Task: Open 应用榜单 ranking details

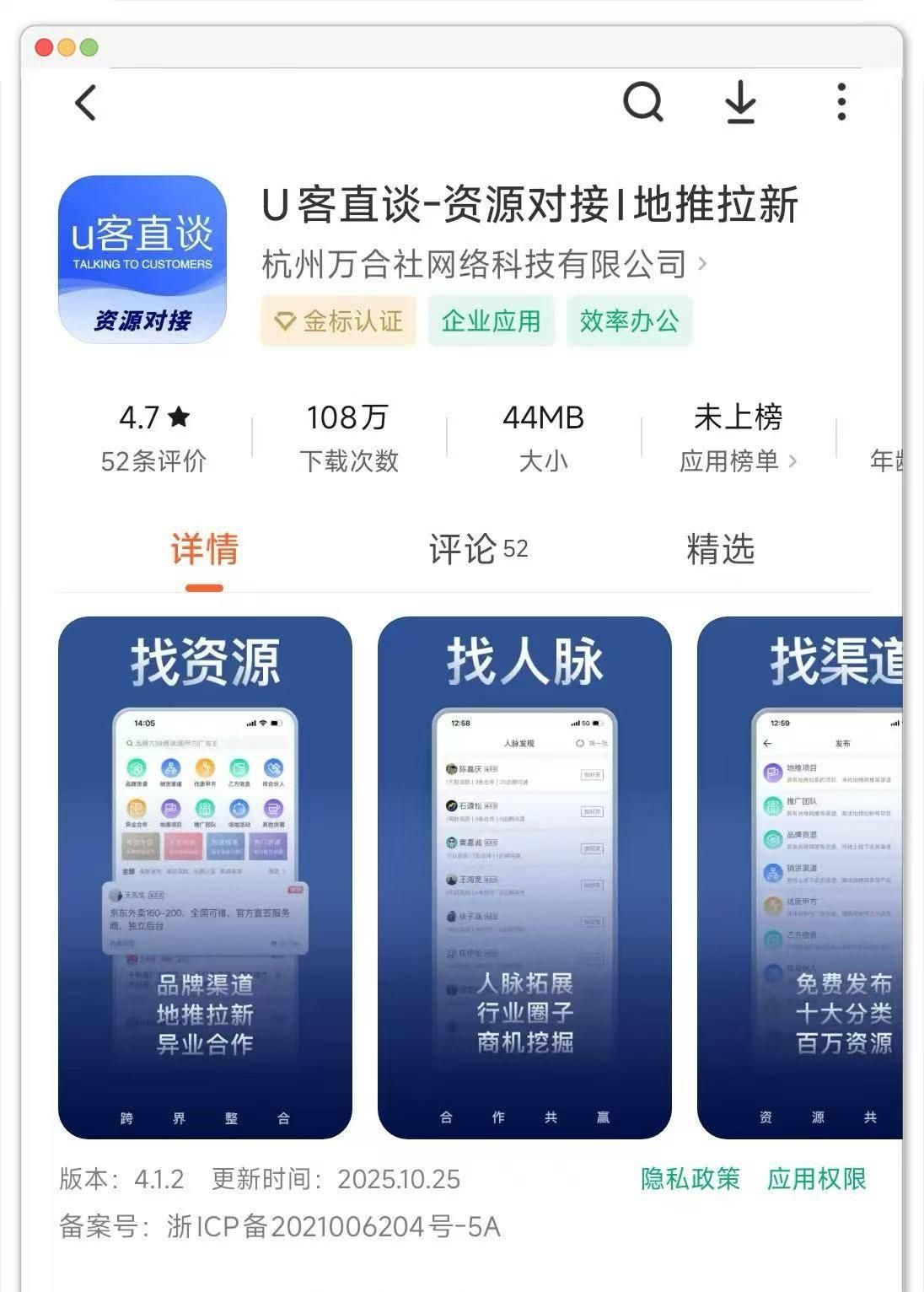Action: (x=738, y=460)
